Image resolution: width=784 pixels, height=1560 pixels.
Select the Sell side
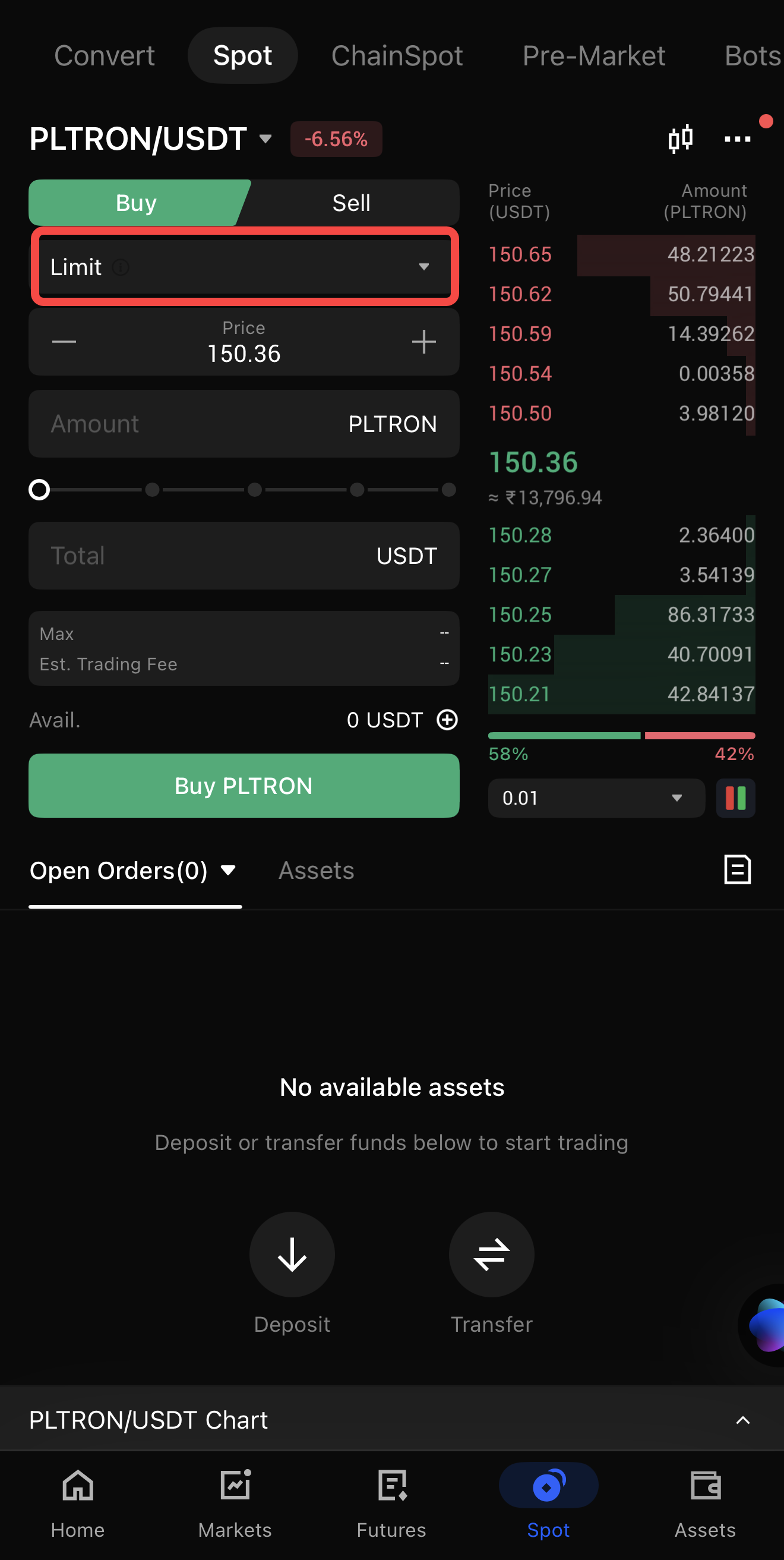coord(351,203)
